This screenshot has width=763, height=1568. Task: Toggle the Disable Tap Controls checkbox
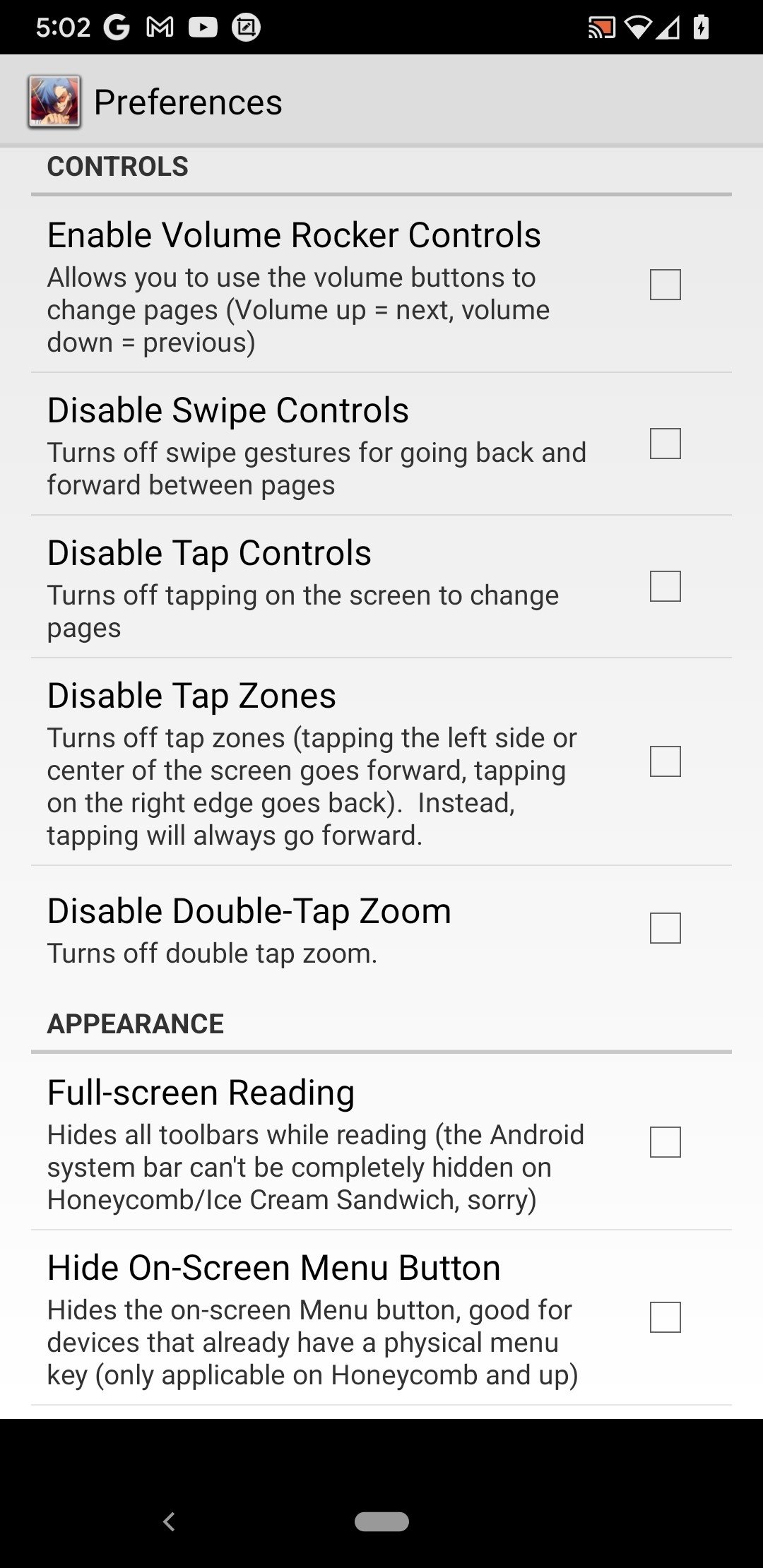pyautogui.click(x=665, y=586)
